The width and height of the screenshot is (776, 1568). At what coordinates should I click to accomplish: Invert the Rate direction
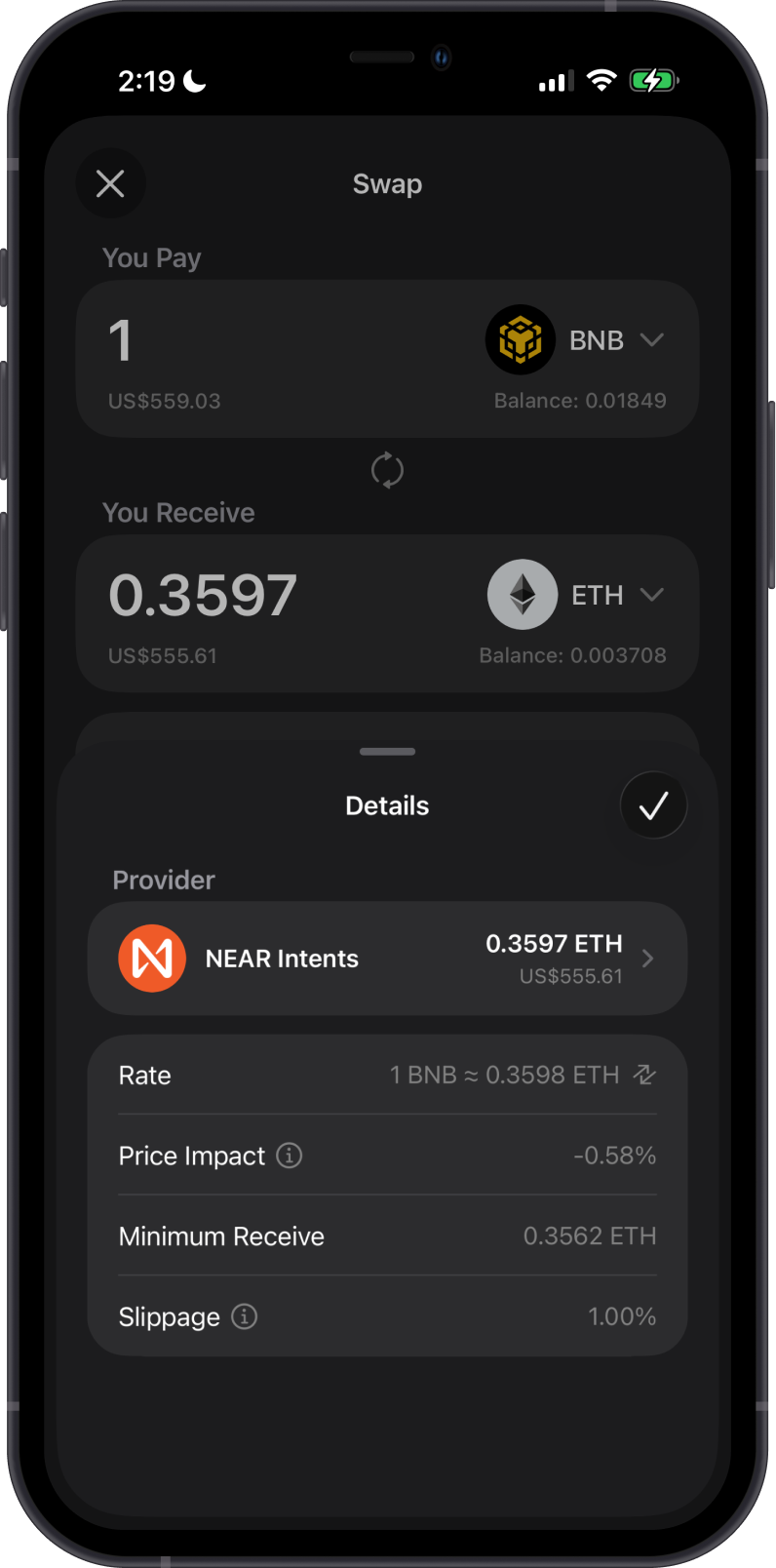(x=644, y=1075)
